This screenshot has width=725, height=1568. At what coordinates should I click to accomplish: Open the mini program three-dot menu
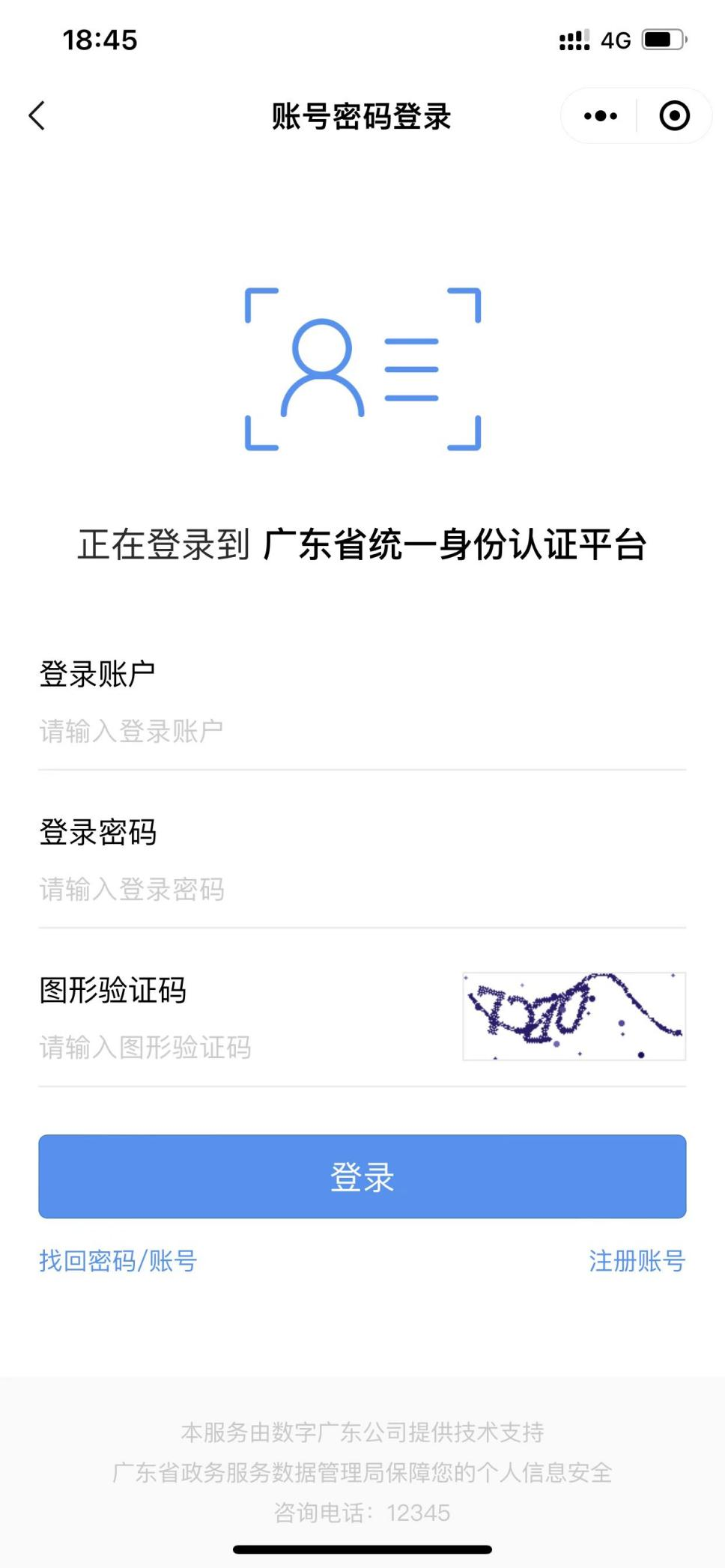pyautogui.click(x=600, y=116)
